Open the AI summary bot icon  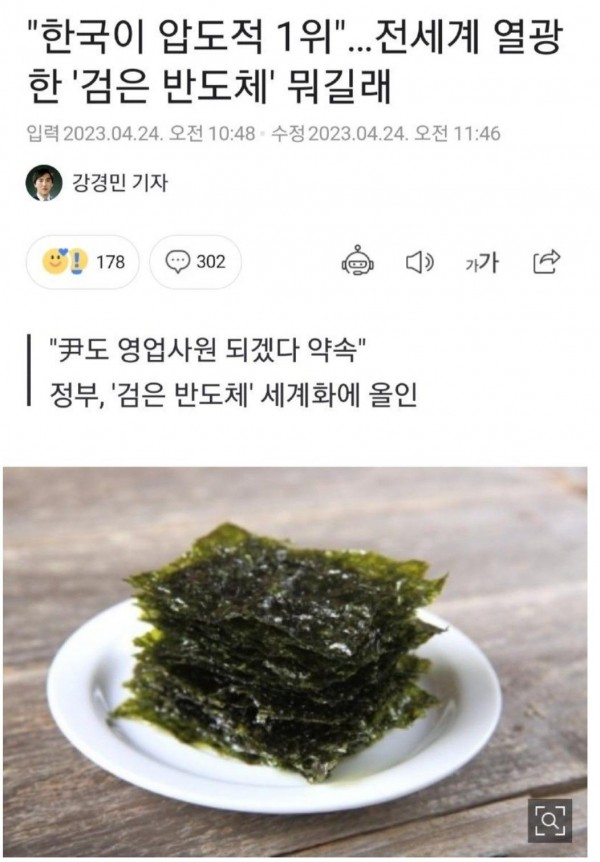[x=357, y=262]
